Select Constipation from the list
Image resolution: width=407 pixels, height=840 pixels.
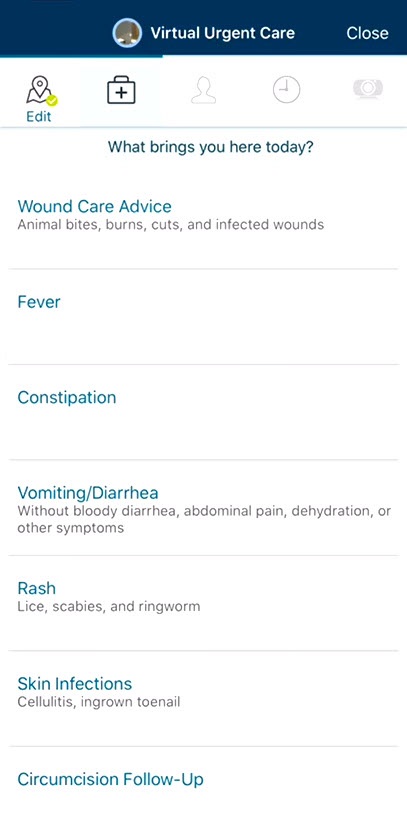coord(204,412)
